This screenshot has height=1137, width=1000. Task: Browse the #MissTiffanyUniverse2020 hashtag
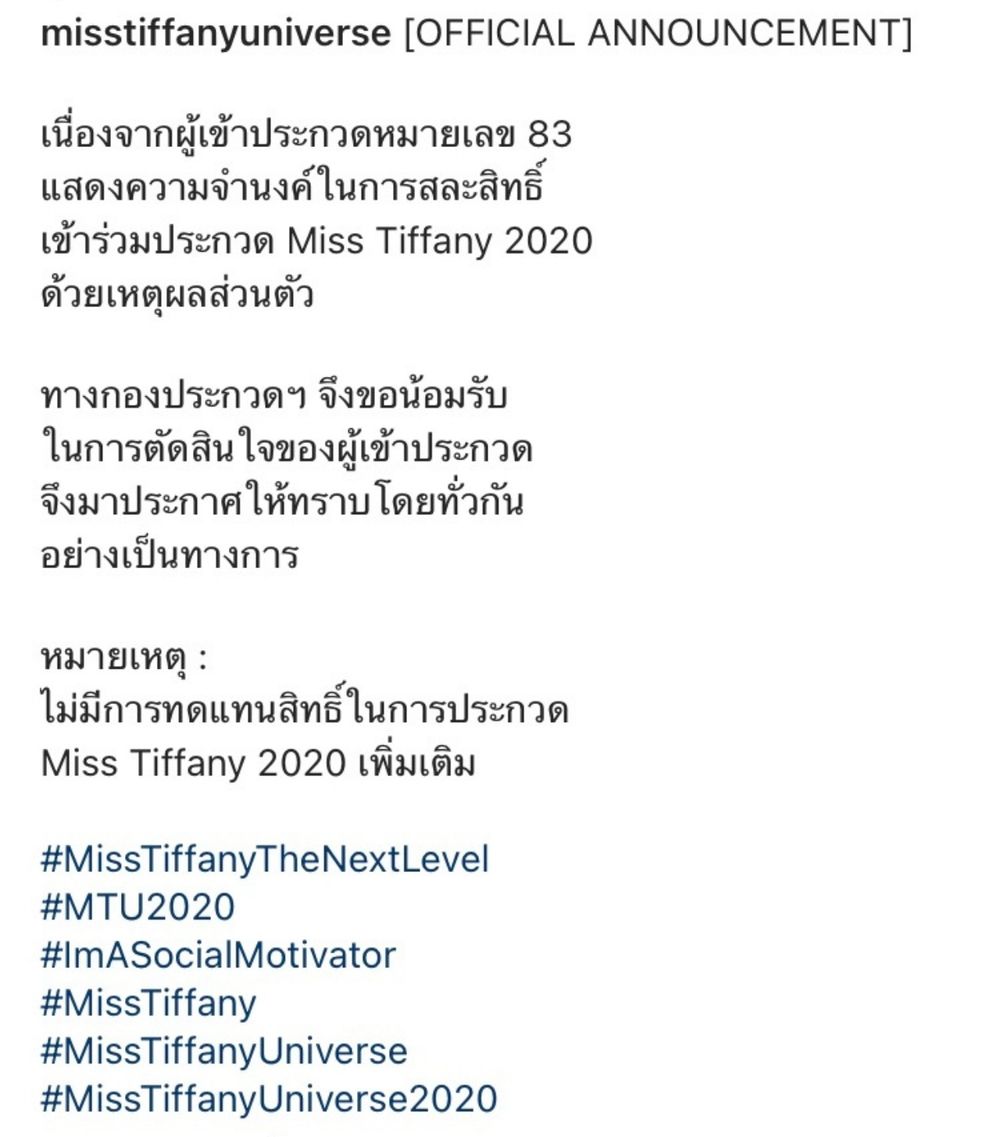[268, 1099]
